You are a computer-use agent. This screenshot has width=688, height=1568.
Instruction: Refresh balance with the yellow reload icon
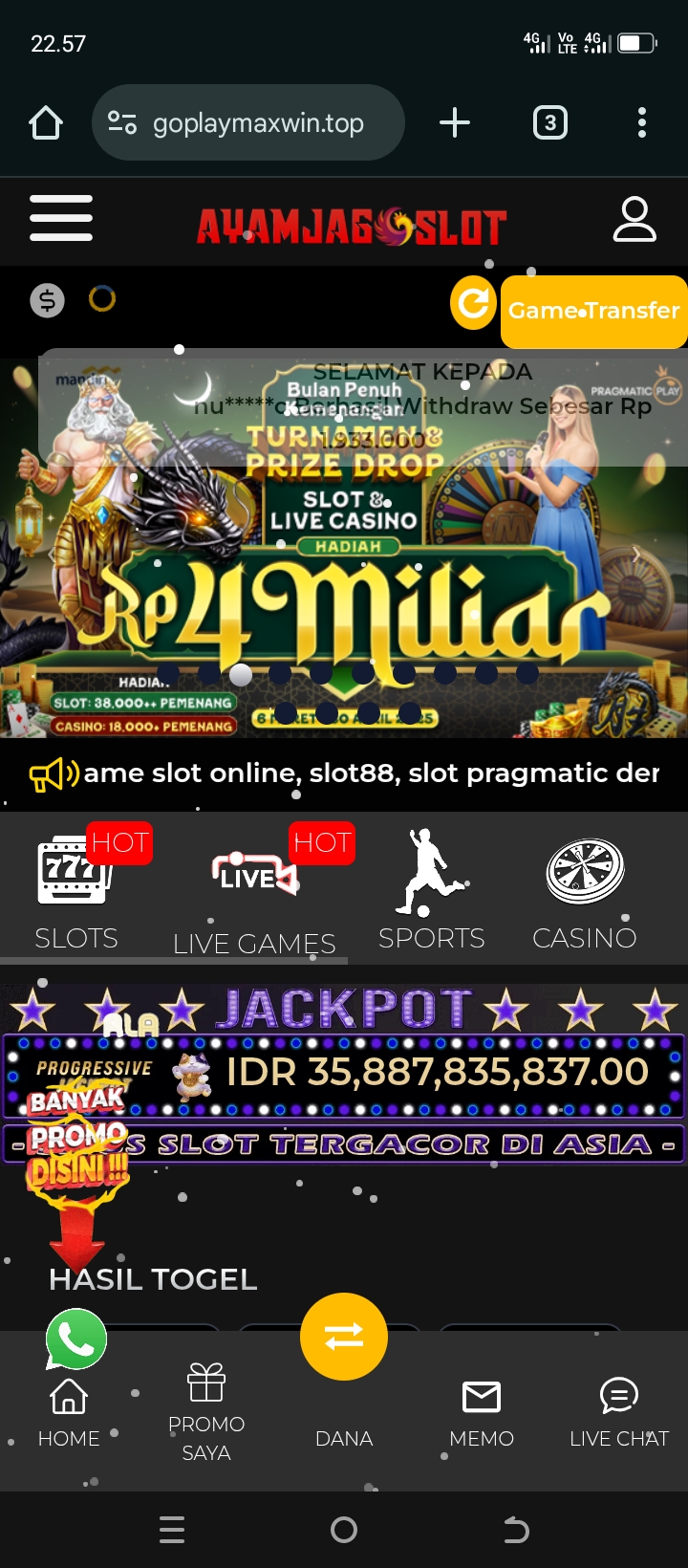(x=473, y=303)
